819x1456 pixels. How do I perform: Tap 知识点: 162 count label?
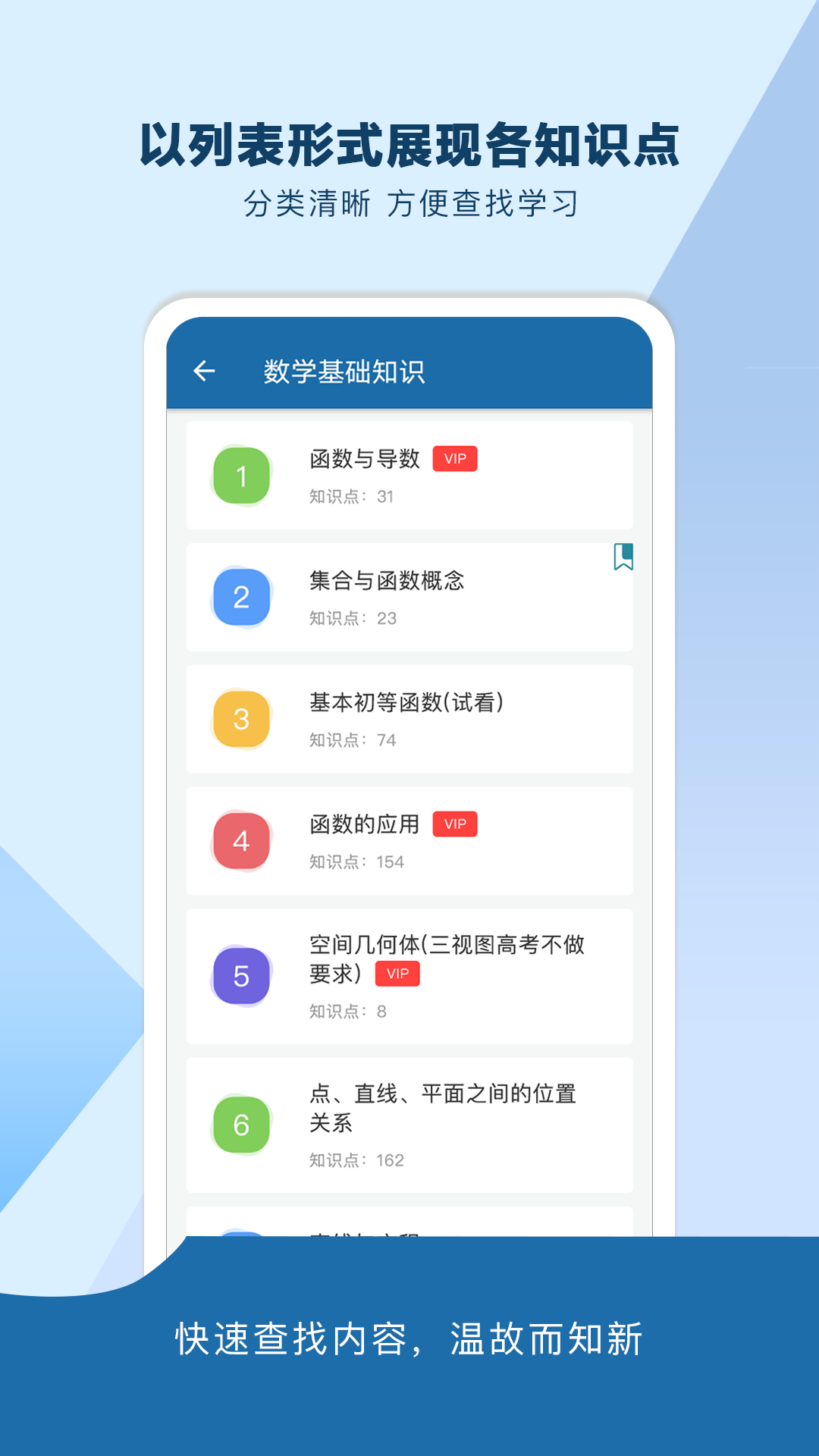coord(356,1159)
